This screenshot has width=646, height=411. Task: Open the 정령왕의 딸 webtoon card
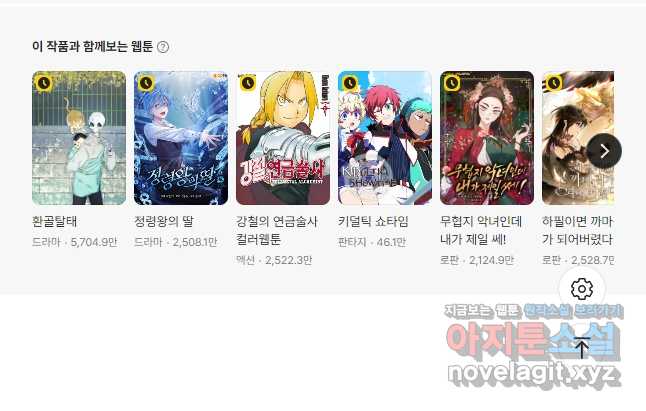point(181,138)
